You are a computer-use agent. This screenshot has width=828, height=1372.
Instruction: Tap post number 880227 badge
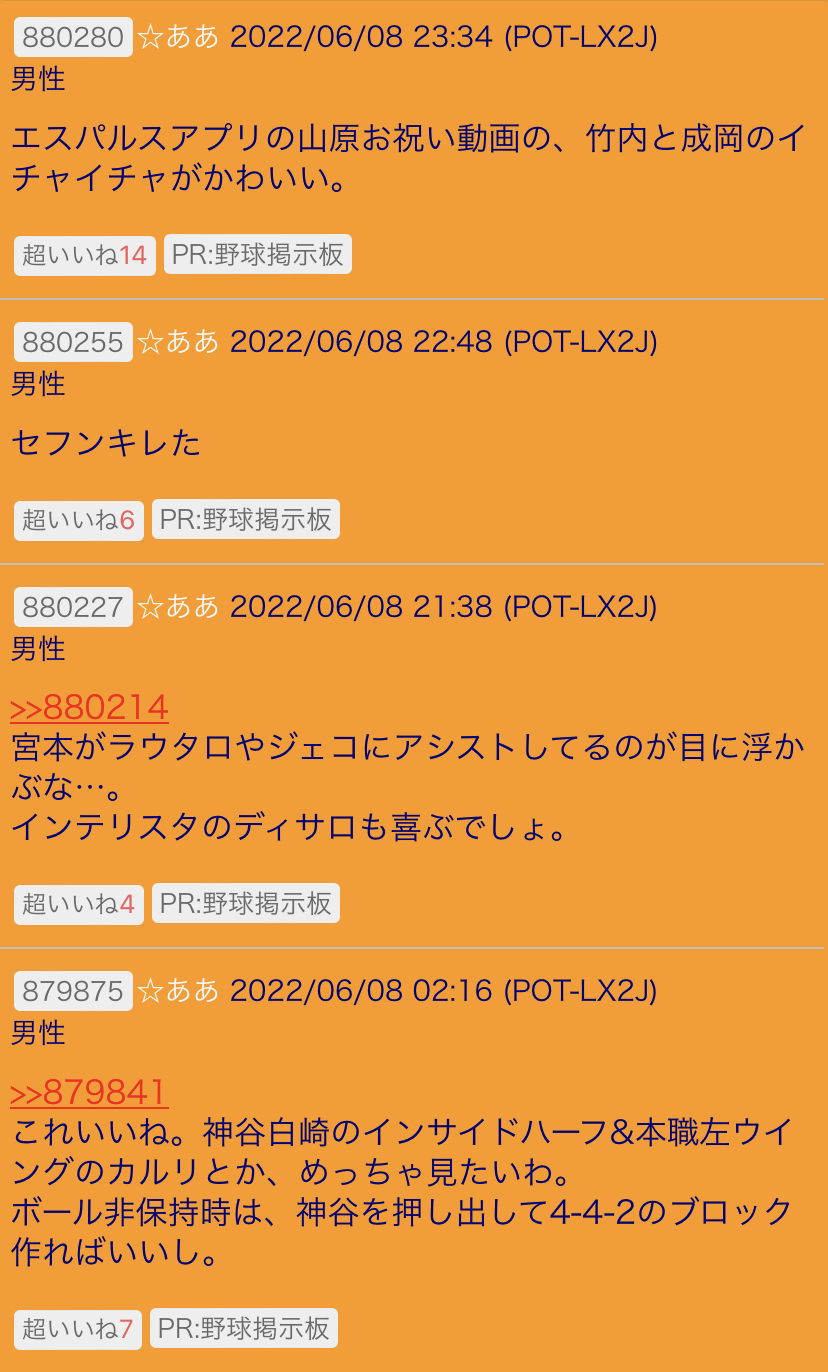coord(73,606)
